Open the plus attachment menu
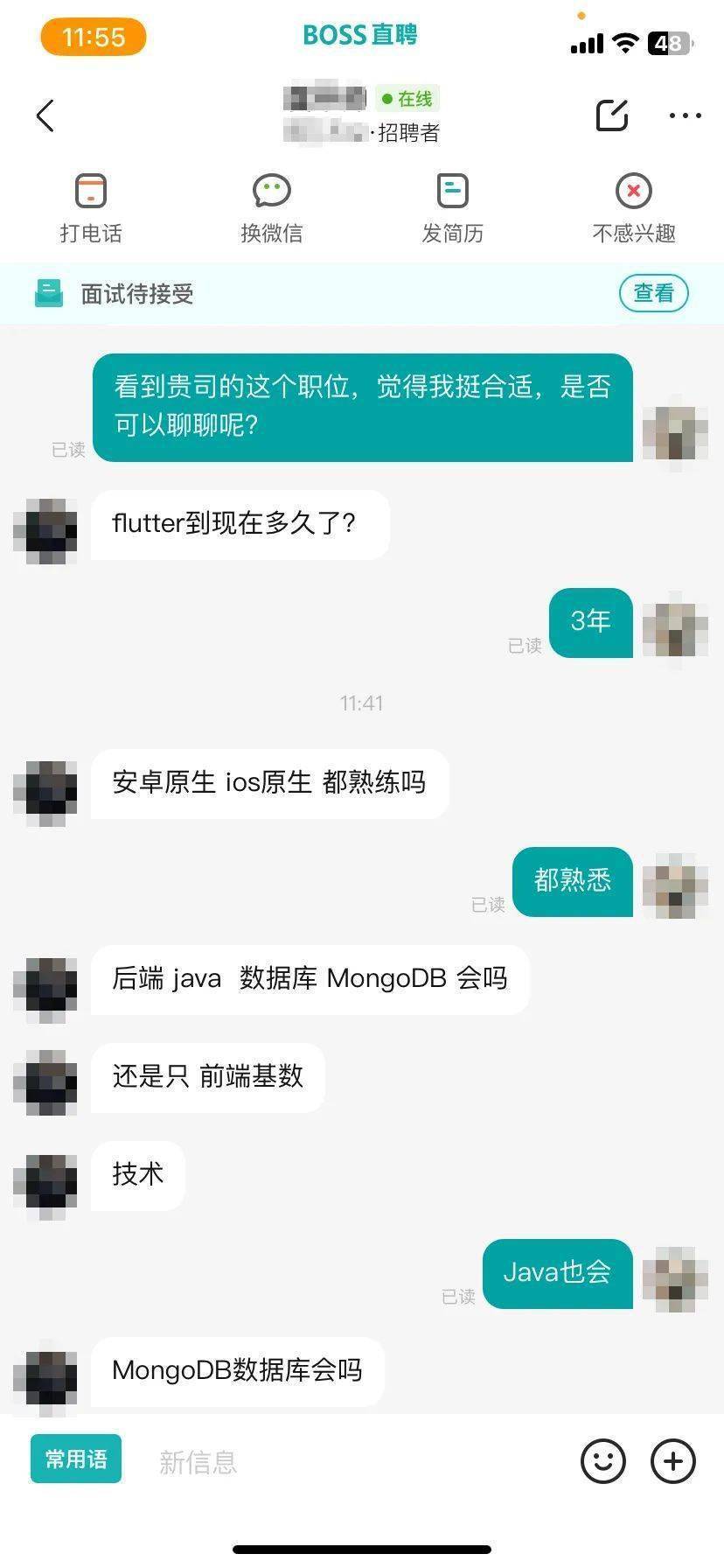The height and width of the screenshot is (1568, 724). pyautogui.click(x=673, y=1460)
